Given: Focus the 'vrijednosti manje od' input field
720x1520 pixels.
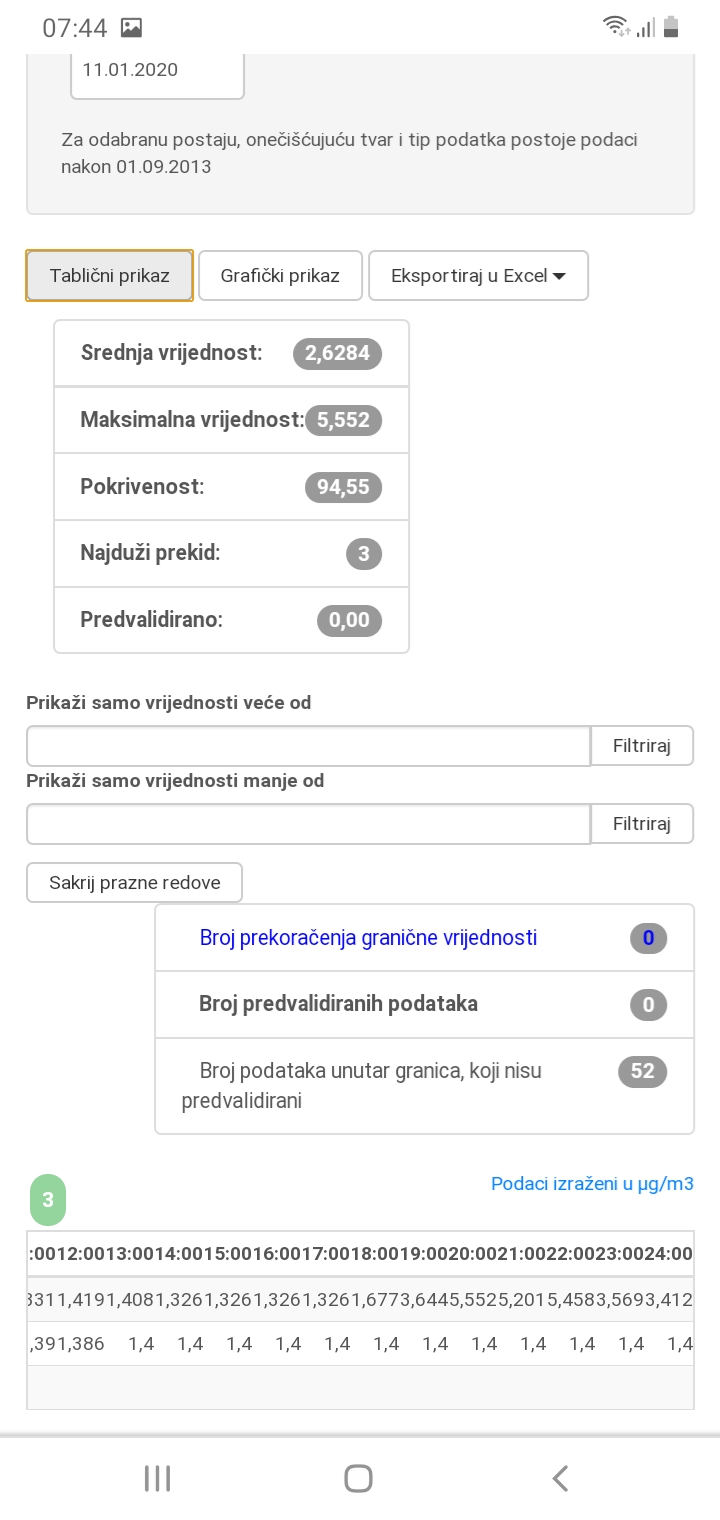Looking at the screenshot, I should 309,824.
